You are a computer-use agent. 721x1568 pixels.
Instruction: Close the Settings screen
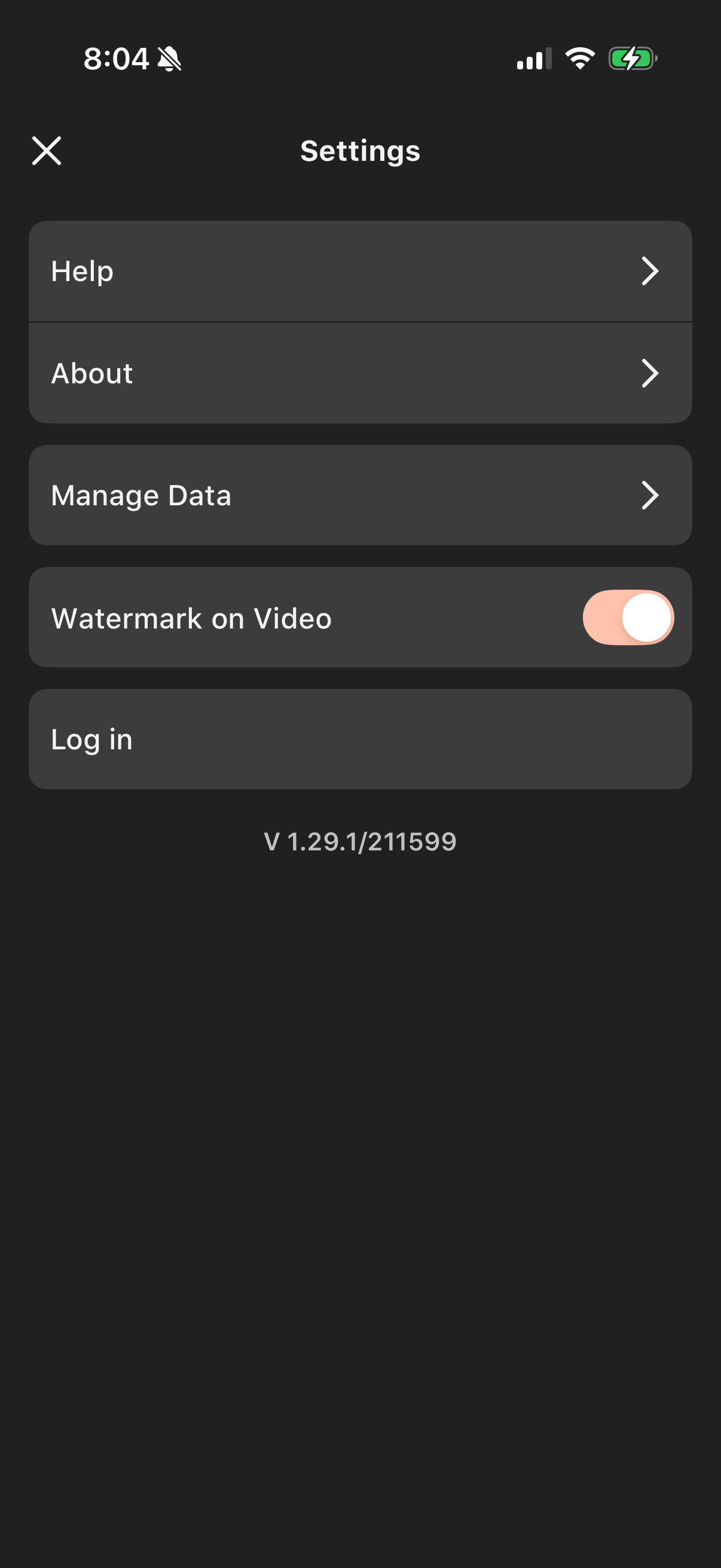click(x=47, y=150)
